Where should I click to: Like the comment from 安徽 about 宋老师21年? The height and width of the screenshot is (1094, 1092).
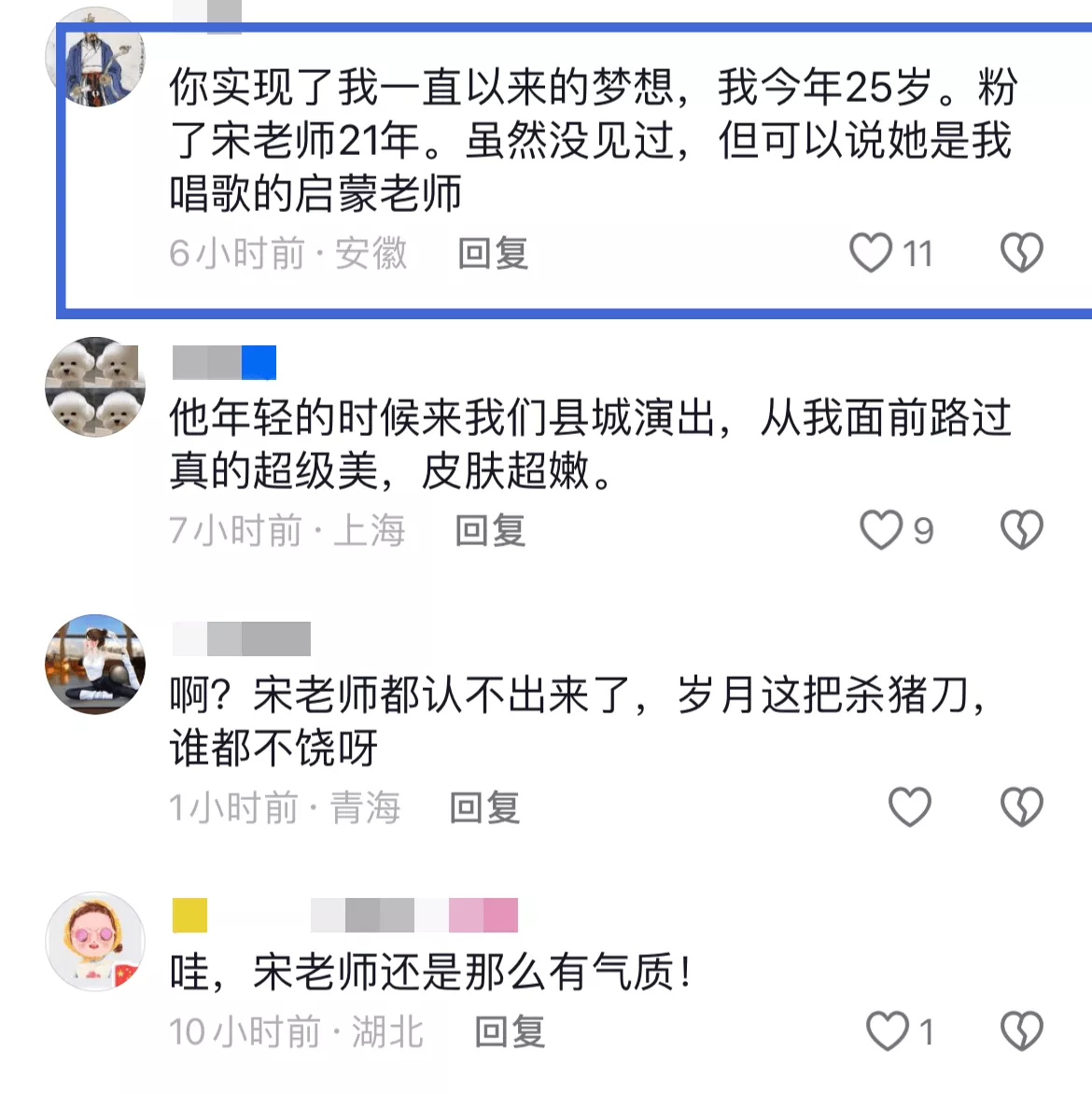(x=871, y=253)
